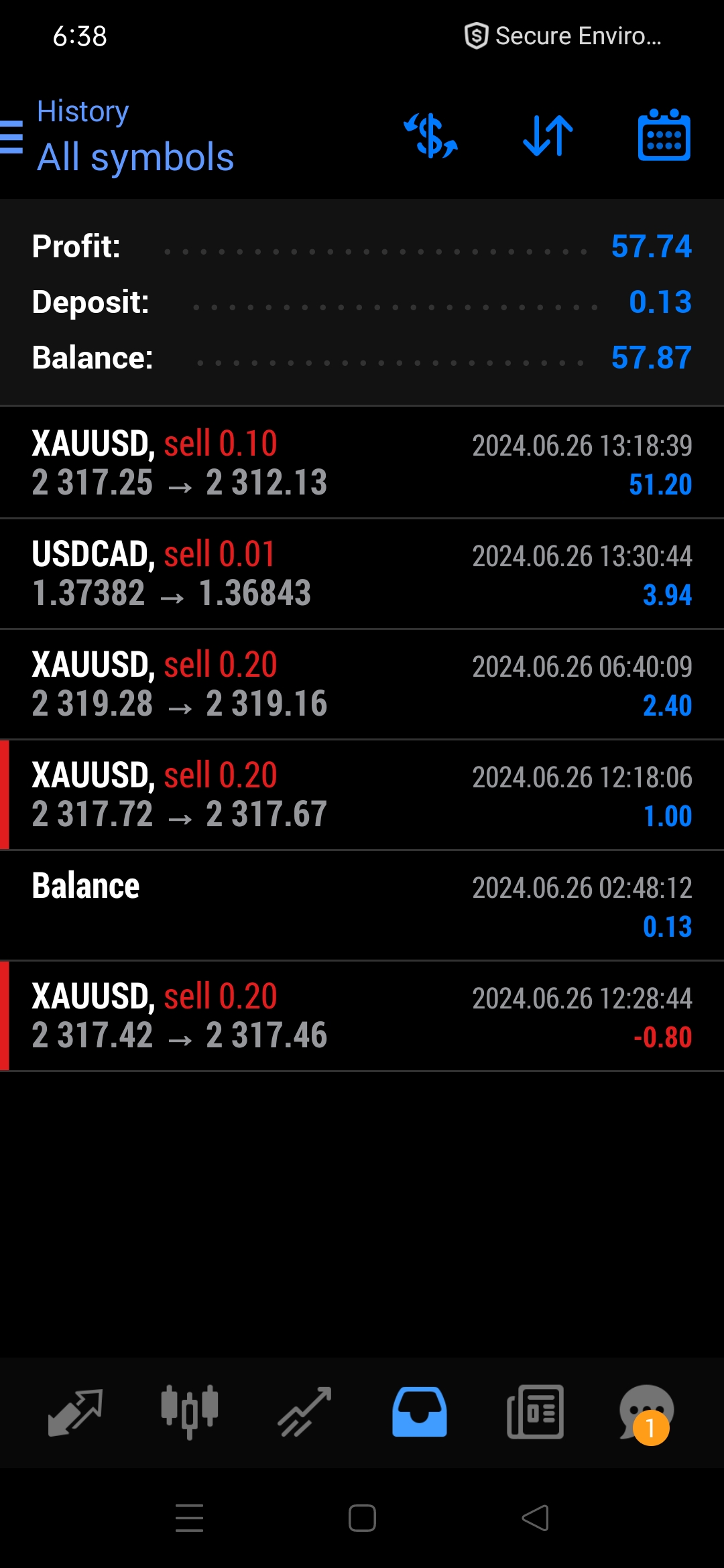Switch to the News tab

tap(535, 1413)
